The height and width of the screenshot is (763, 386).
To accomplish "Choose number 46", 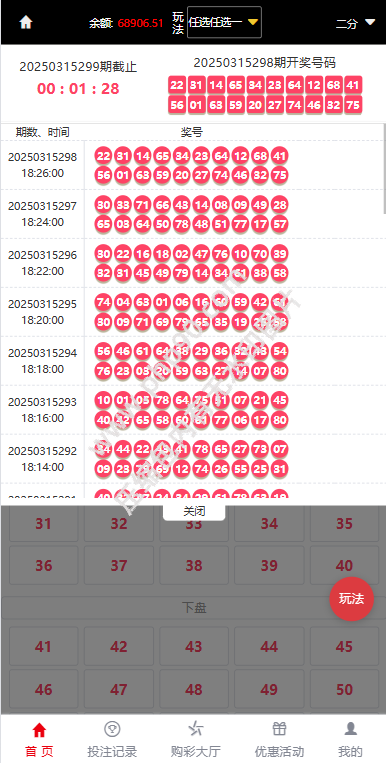I will pyautogui.click(x=43, y=689).
